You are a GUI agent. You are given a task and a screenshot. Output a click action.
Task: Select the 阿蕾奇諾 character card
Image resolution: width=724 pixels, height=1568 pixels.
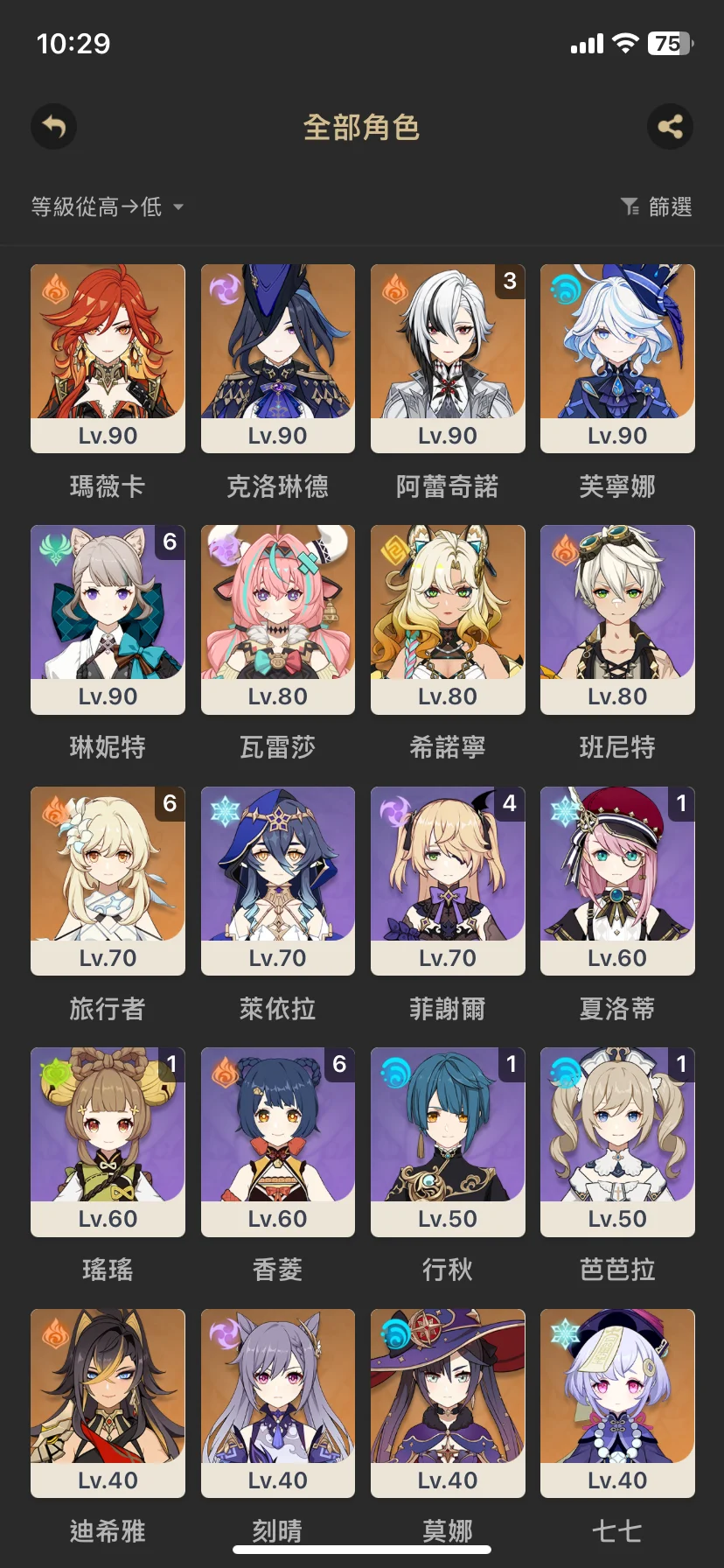[448, 359]
